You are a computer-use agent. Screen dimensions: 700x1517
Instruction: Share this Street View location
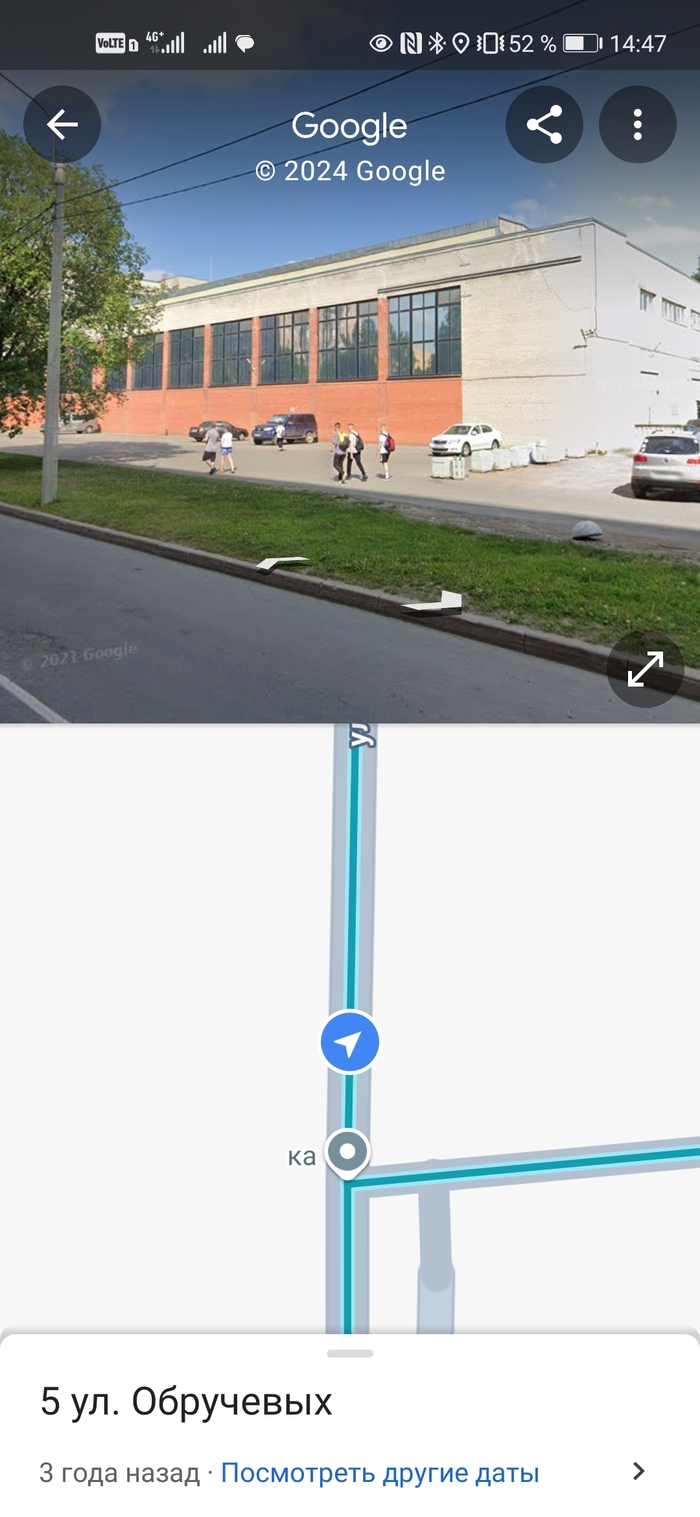click(544, 125)
